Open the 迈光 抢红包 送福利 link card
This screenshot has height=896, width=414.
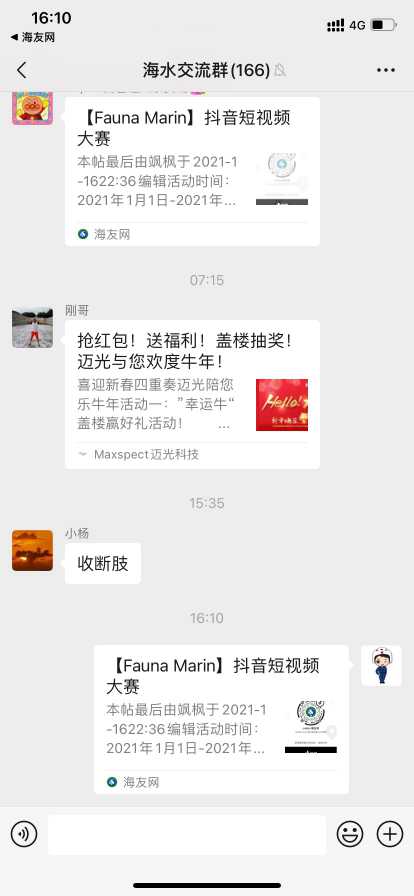[192, 394]
